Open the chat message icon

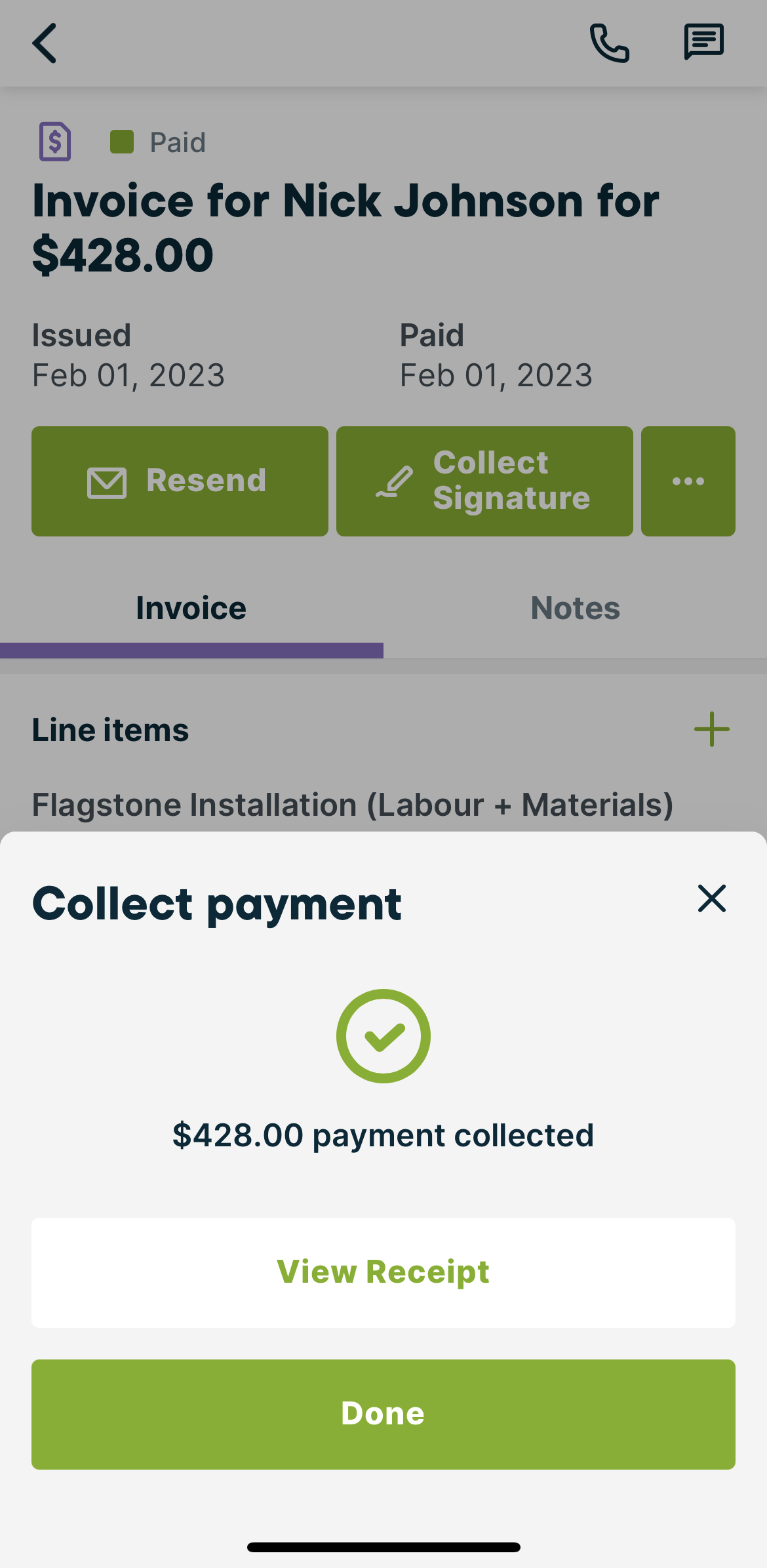(703, 43)
